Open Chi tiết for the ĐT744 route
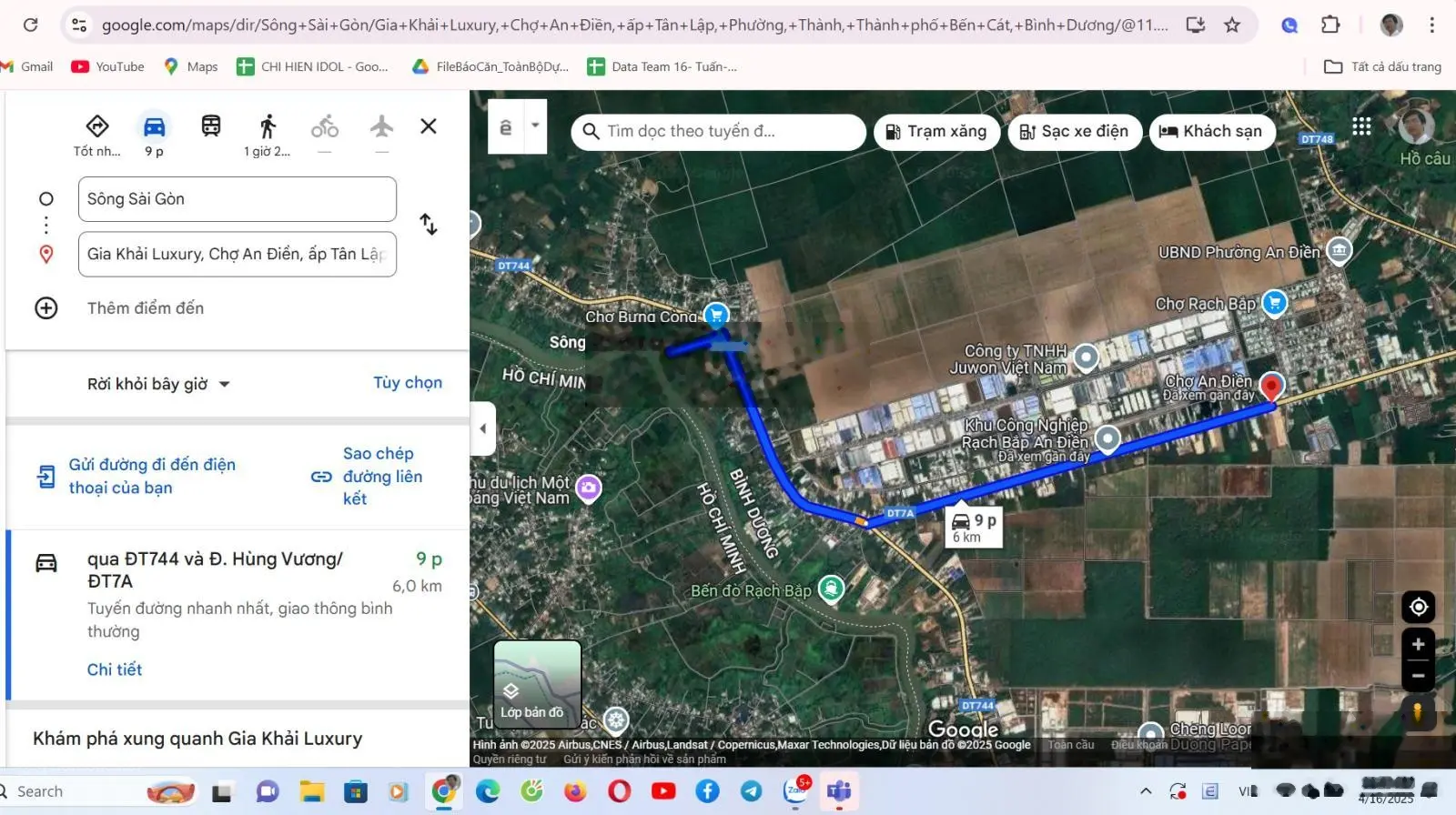1456x815 pixels. 115,669
